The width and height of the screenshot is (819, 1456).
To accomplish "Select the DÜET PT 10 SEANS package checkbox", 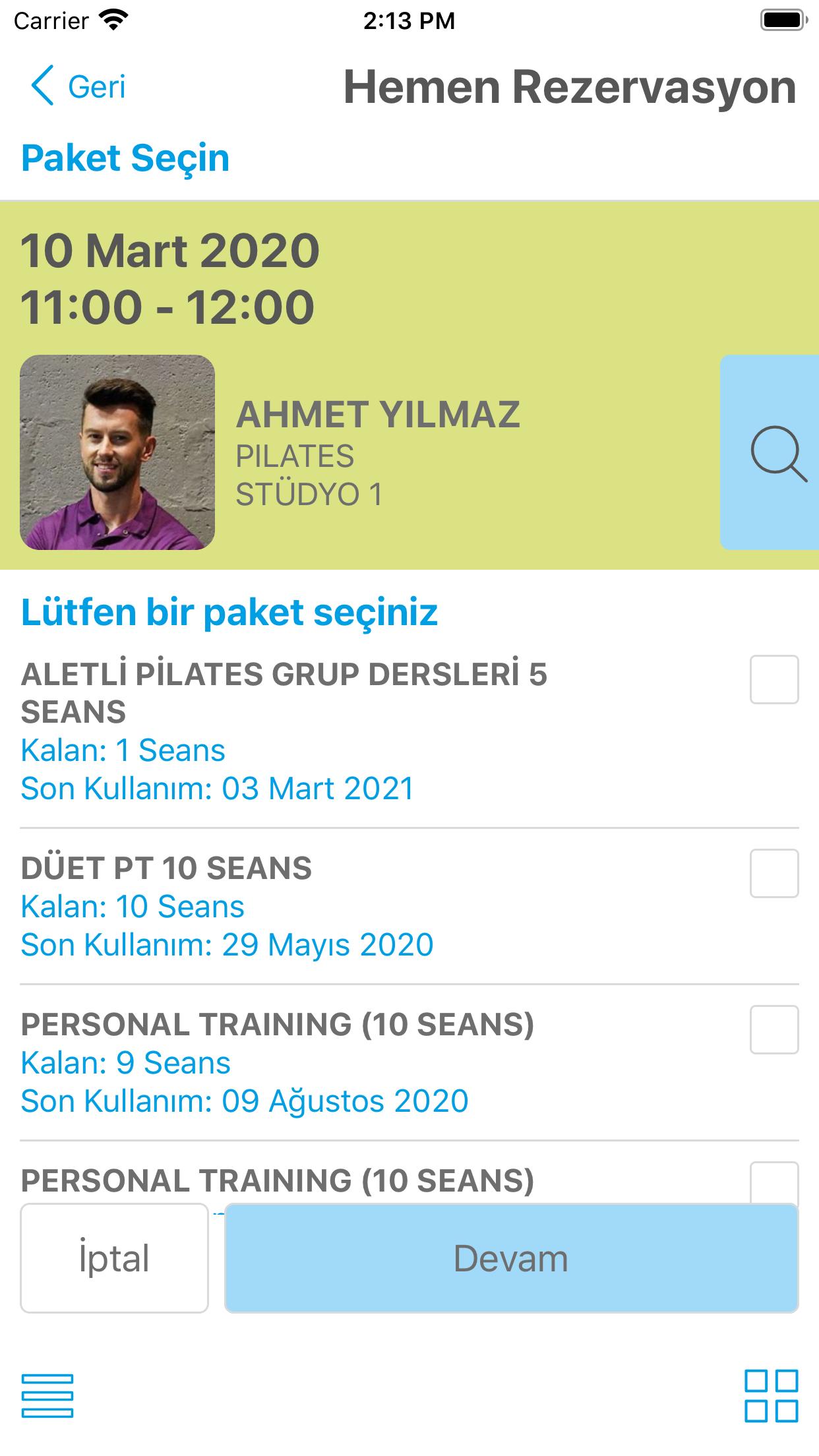I will (774, 874).
